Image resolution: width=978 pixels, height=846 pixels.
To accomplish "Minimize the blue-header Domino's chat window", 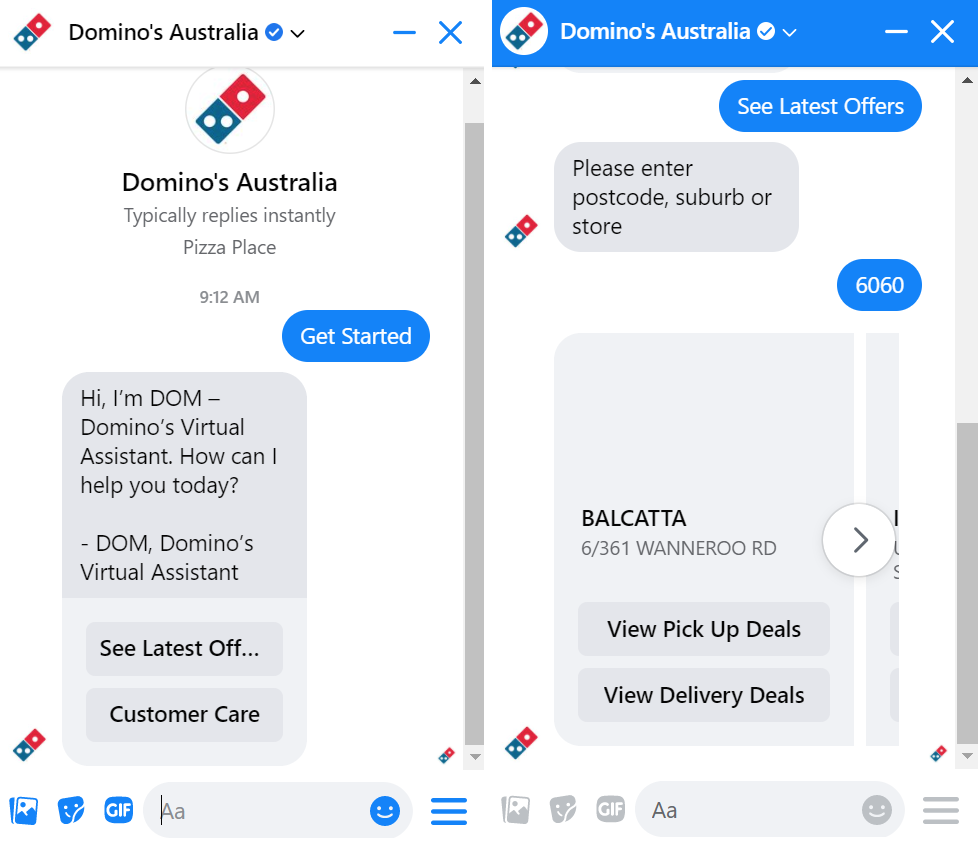I will tap(896, 32).
